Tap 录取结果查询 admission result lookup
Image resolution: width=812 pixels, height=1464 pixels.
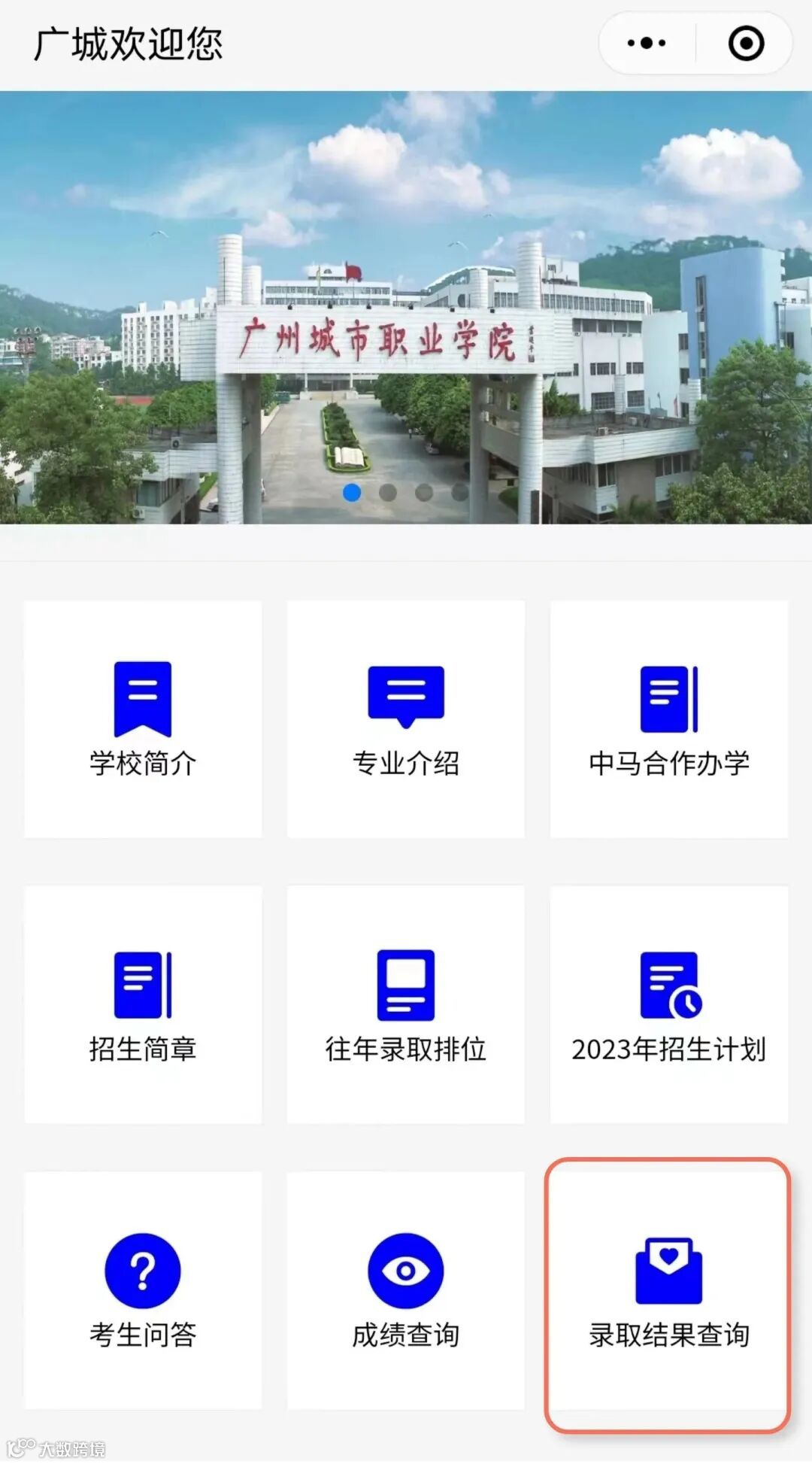click(x=669, y=1289)
